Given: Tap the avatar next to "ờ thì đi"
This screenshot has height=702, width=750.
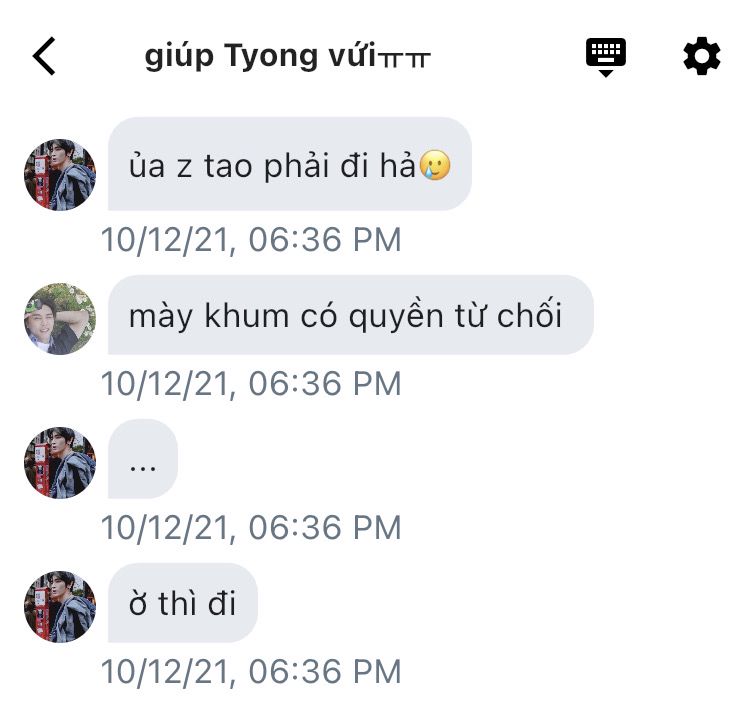Looking at the screenshot, I should (x=60, y=606).
